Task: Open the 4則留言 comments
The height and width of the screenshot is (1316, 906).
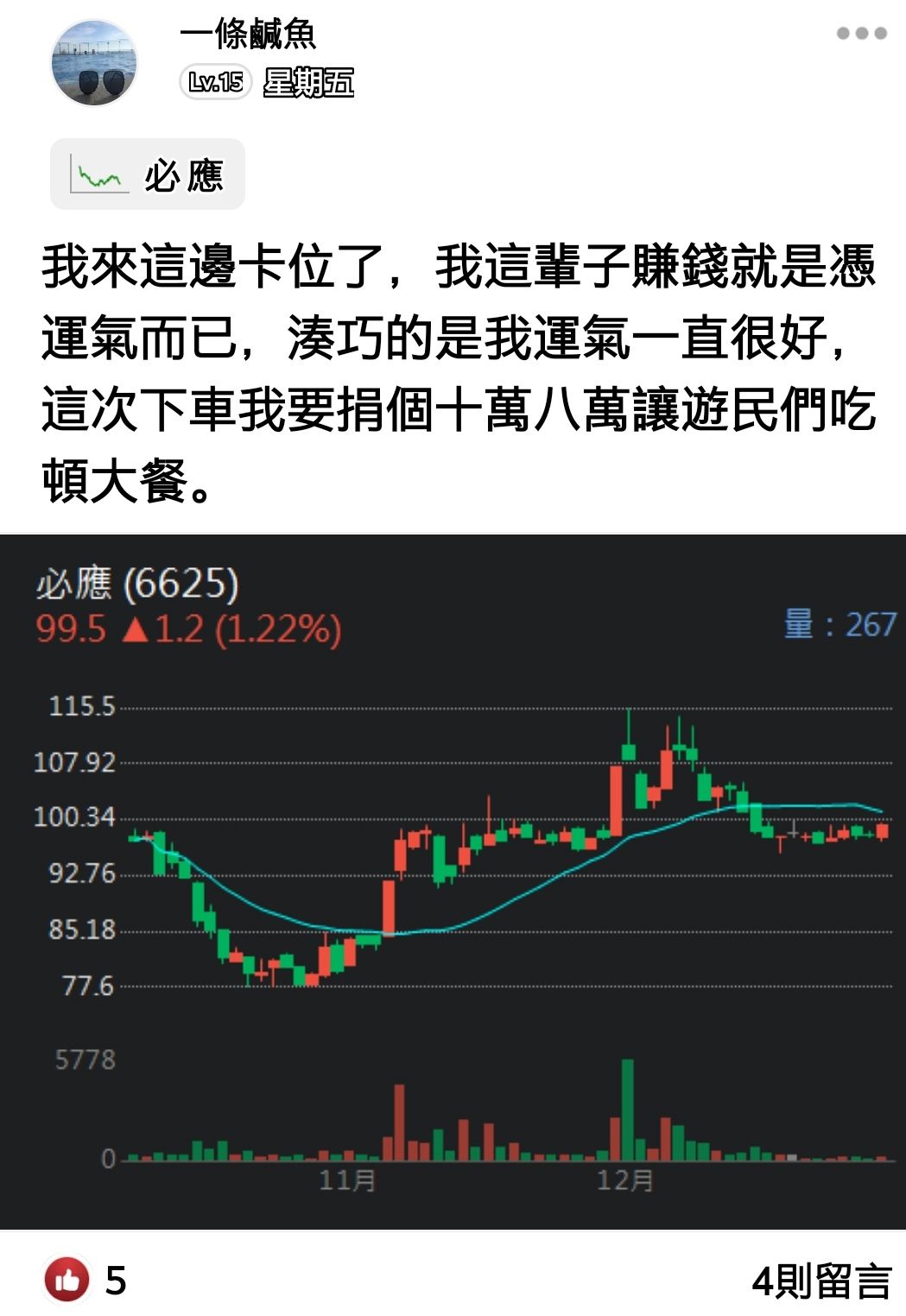Action: point(821,1281)
